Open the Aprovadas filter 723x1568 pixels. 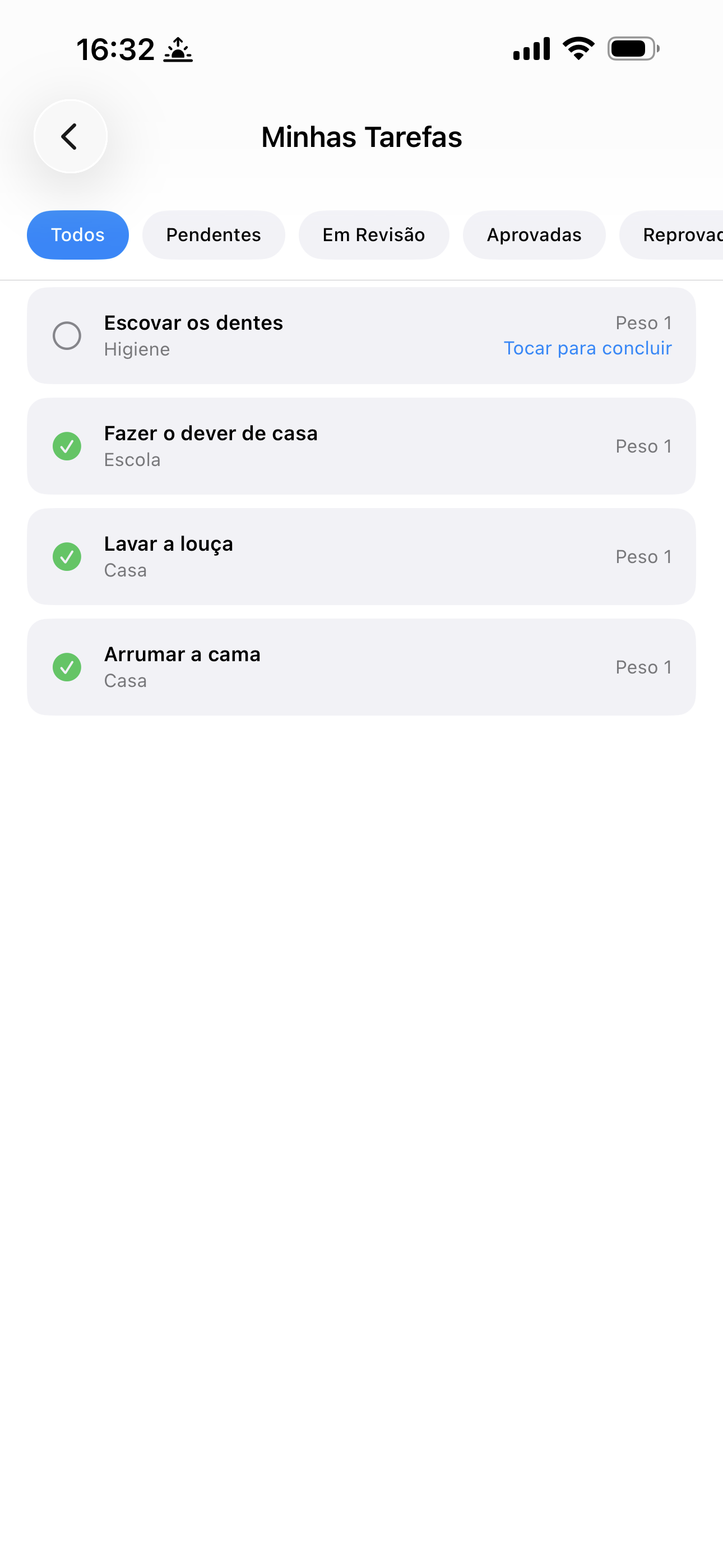[x=534, y=234]
